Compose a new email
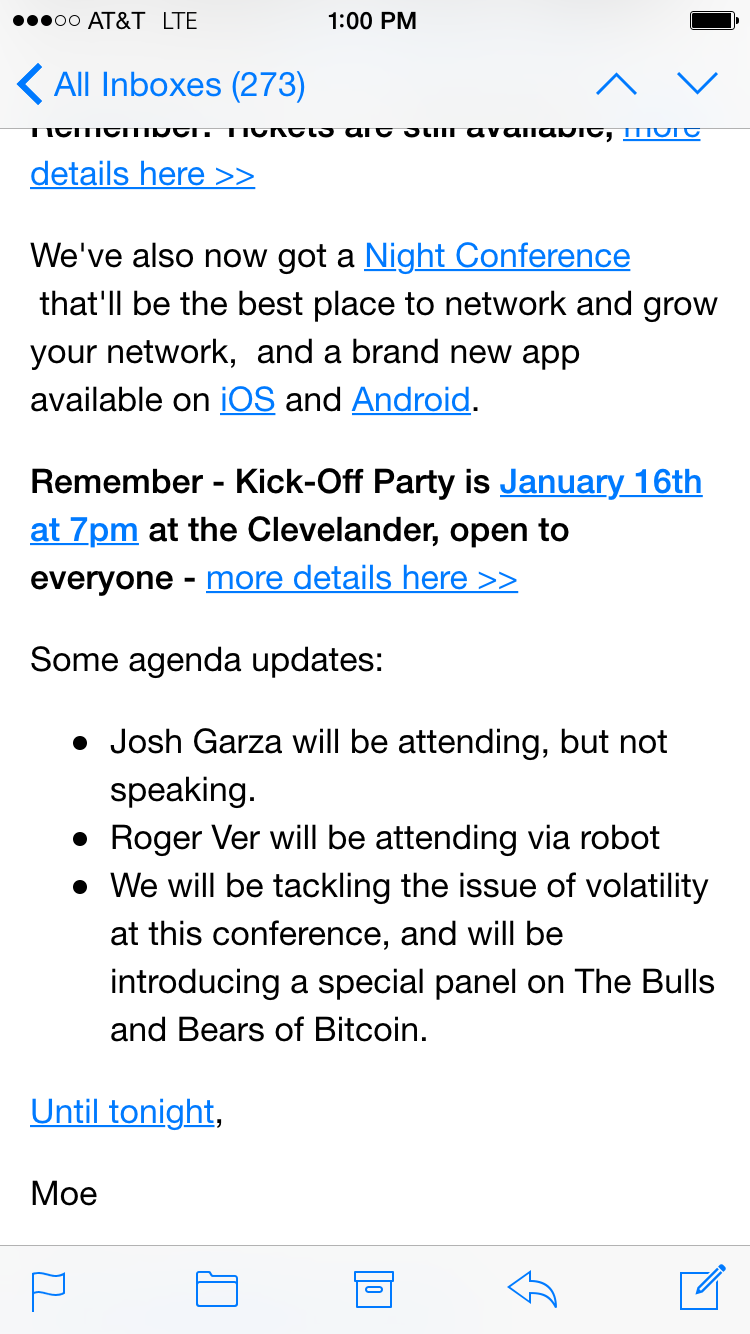 pyautogui.click(x=701, y=1287)
